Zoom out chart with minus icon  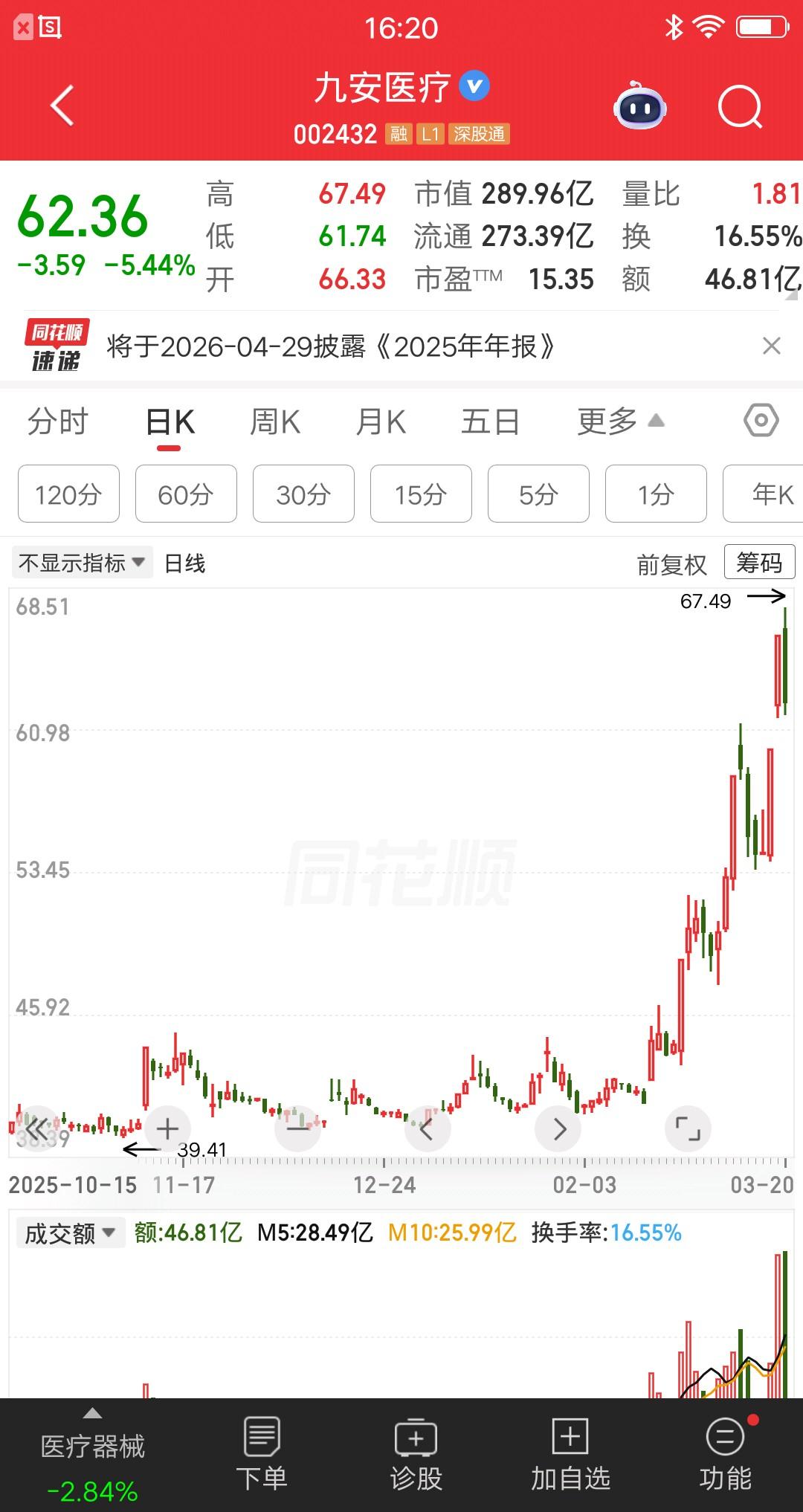tap(297, 1128)
